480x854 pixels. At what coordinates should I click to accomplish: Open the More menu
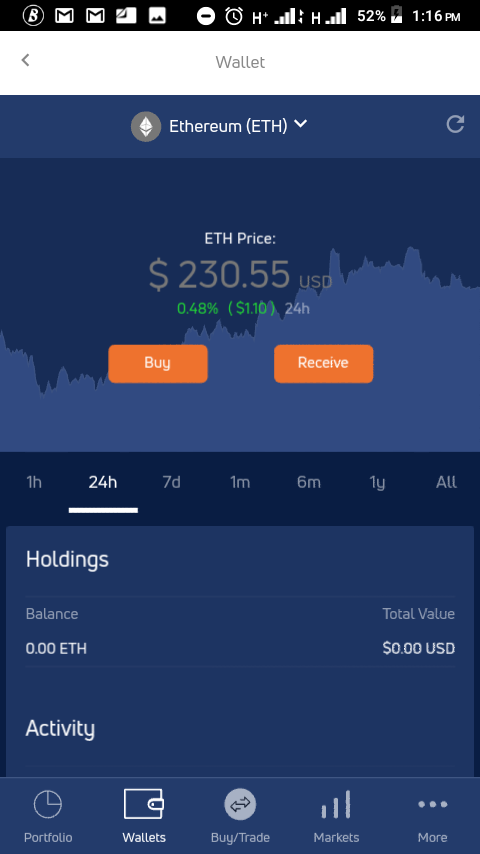click(433, 816)
